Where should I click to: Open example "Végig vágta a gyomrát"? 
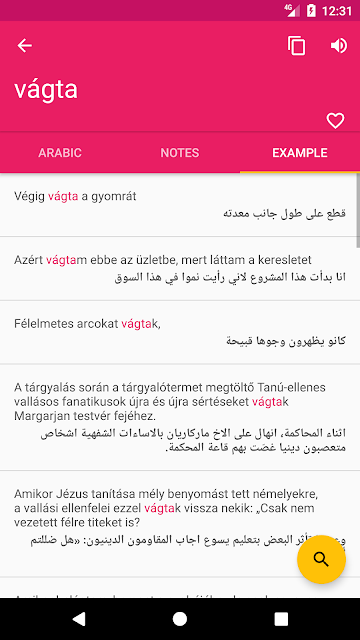pos(178,204)
